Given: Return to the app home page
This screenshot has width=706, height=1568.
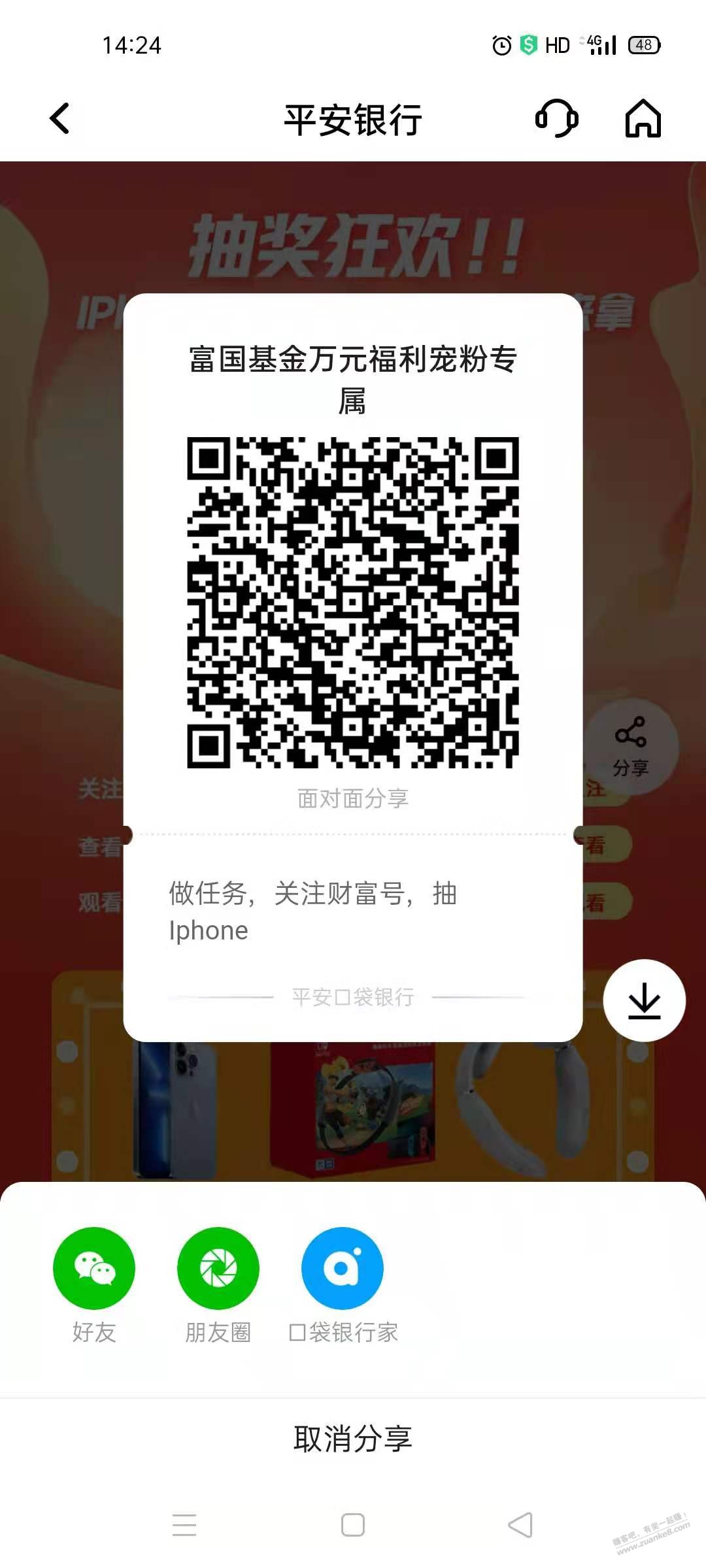Looking at the screenshot, I should click(x=643, y=119).
